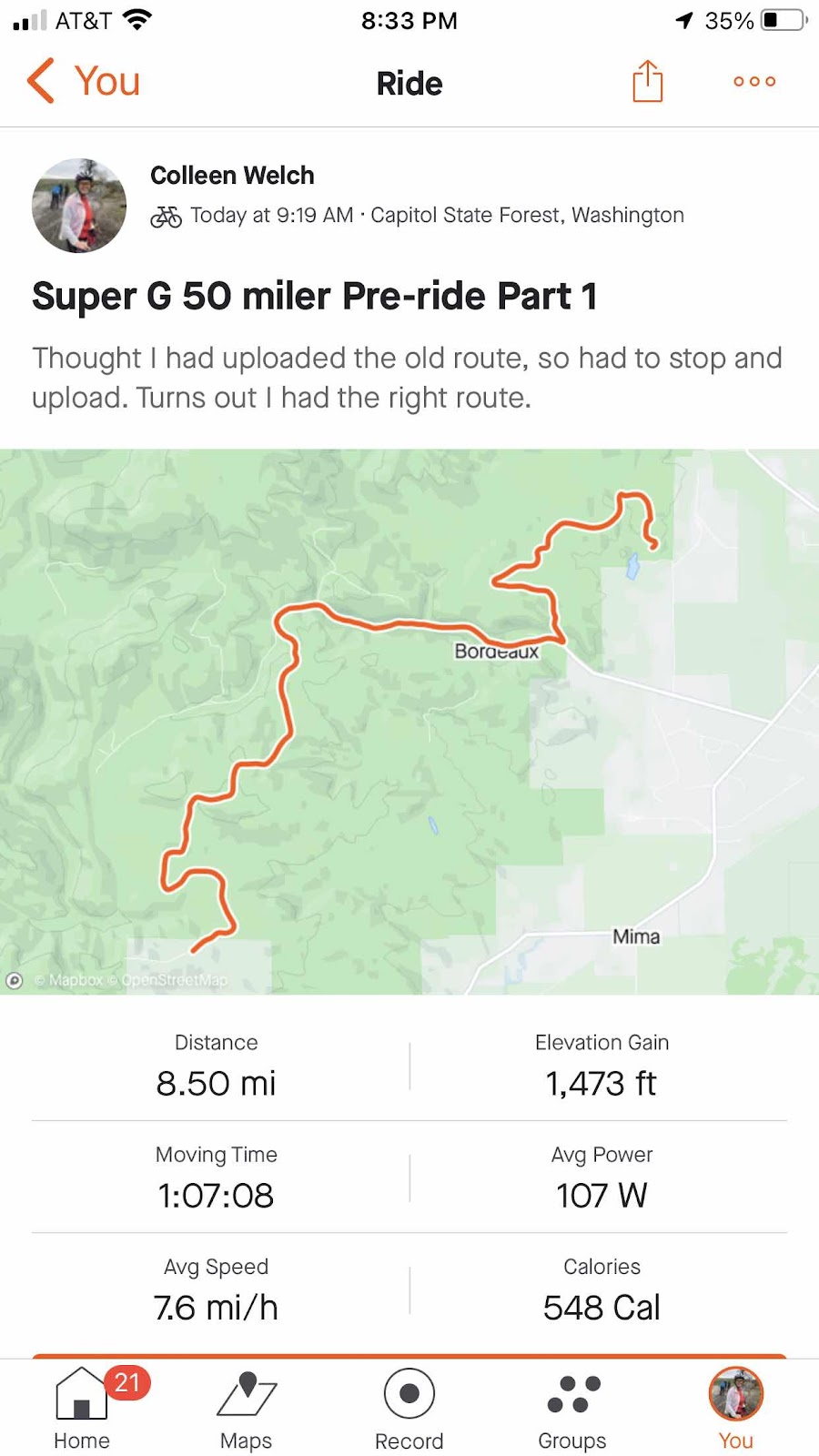
Task: Go back to the You screen
Action: click(82, 82)
